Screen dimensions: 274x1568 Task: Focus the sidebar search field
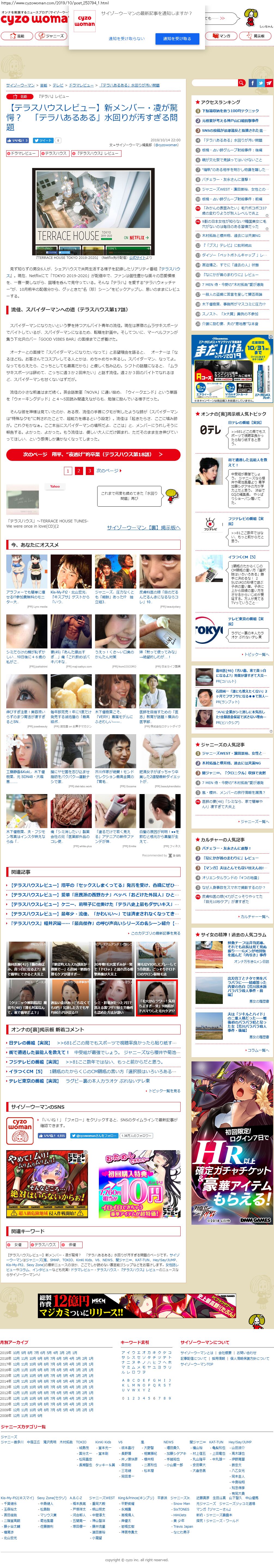coord(214,83)
